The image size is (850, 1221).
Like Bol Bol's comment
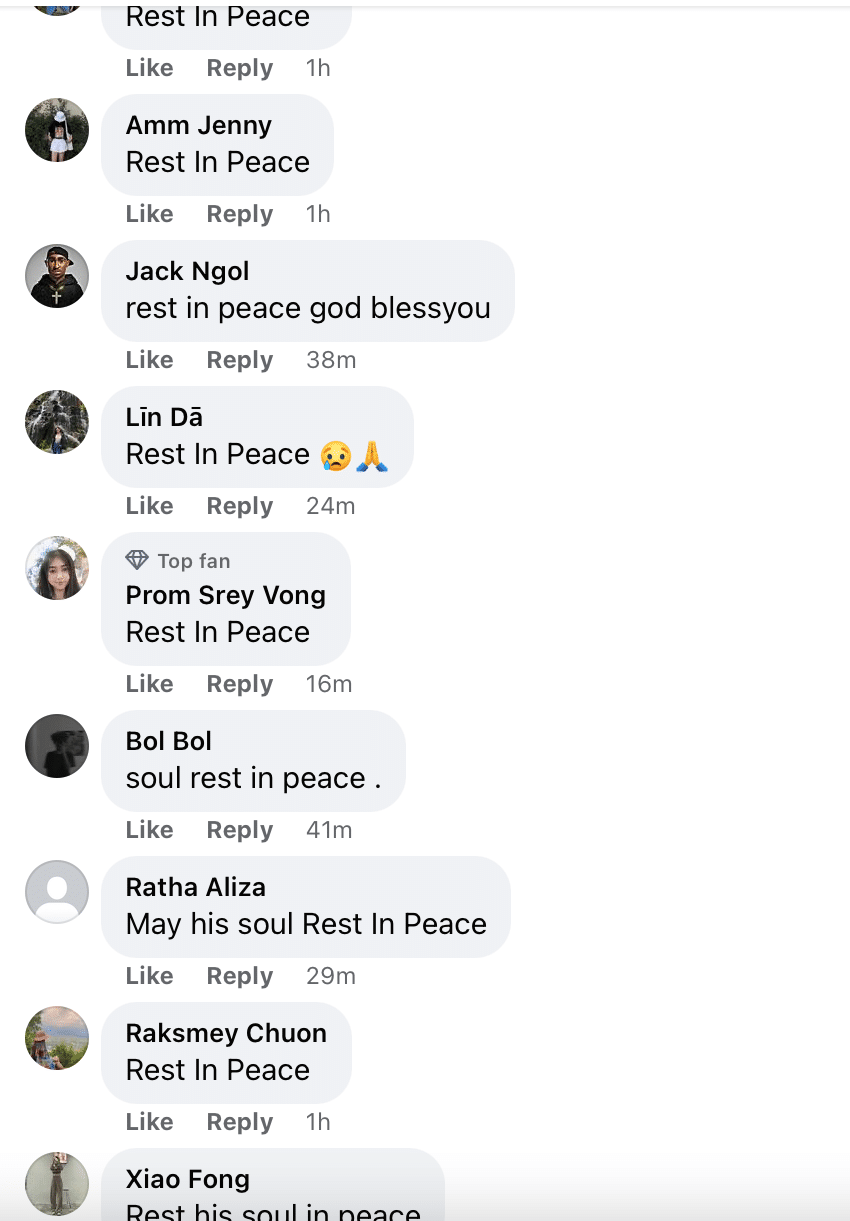149,830
